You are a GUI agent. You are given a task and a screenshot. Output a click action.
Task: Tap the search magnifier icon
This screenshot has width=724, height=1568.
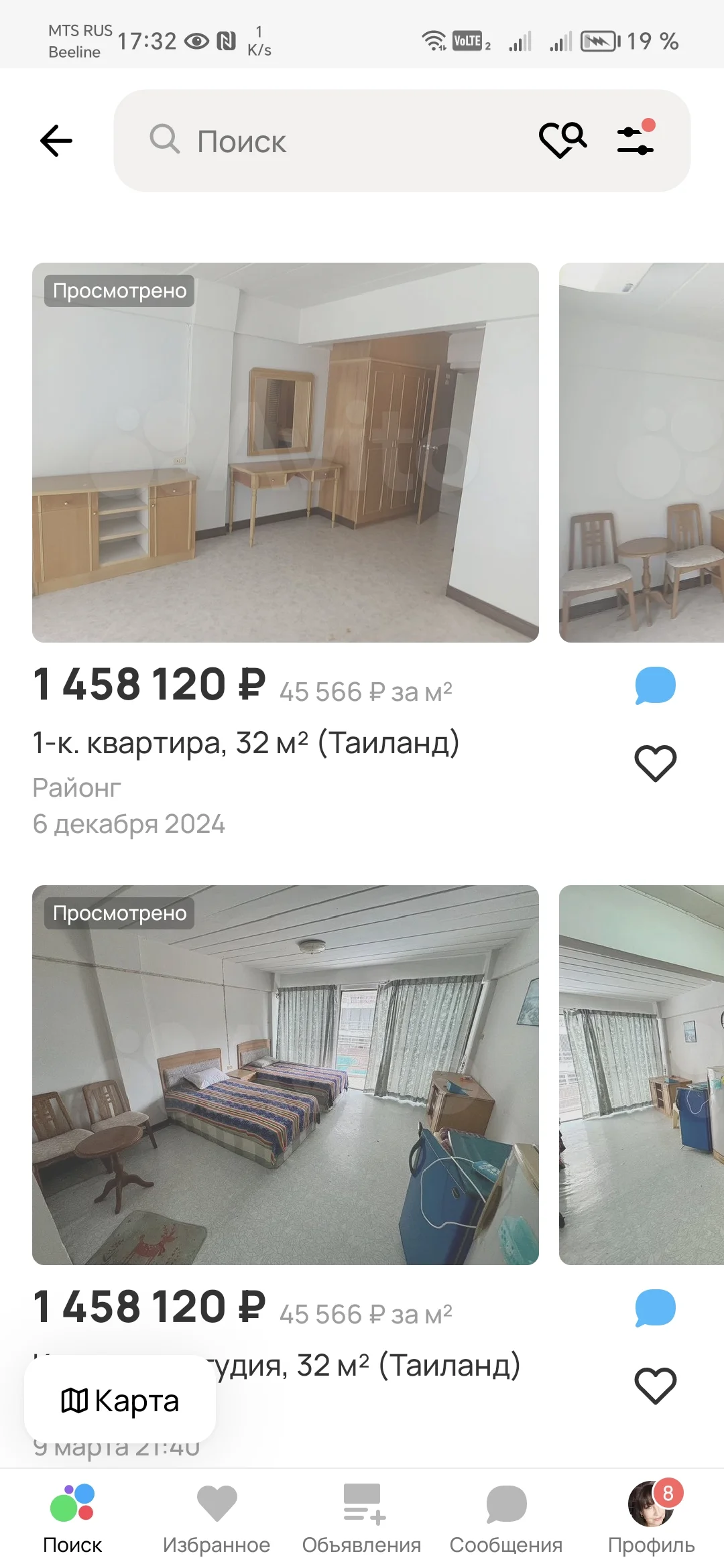164,140
